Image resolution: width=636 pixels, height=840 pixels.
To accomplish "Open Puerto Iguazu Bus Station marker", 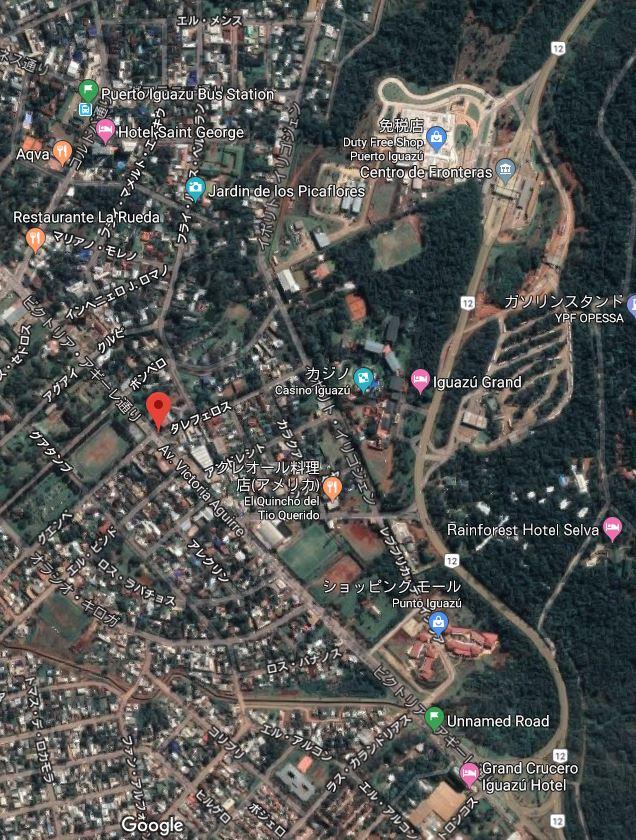I will click(x=88, y=91).
